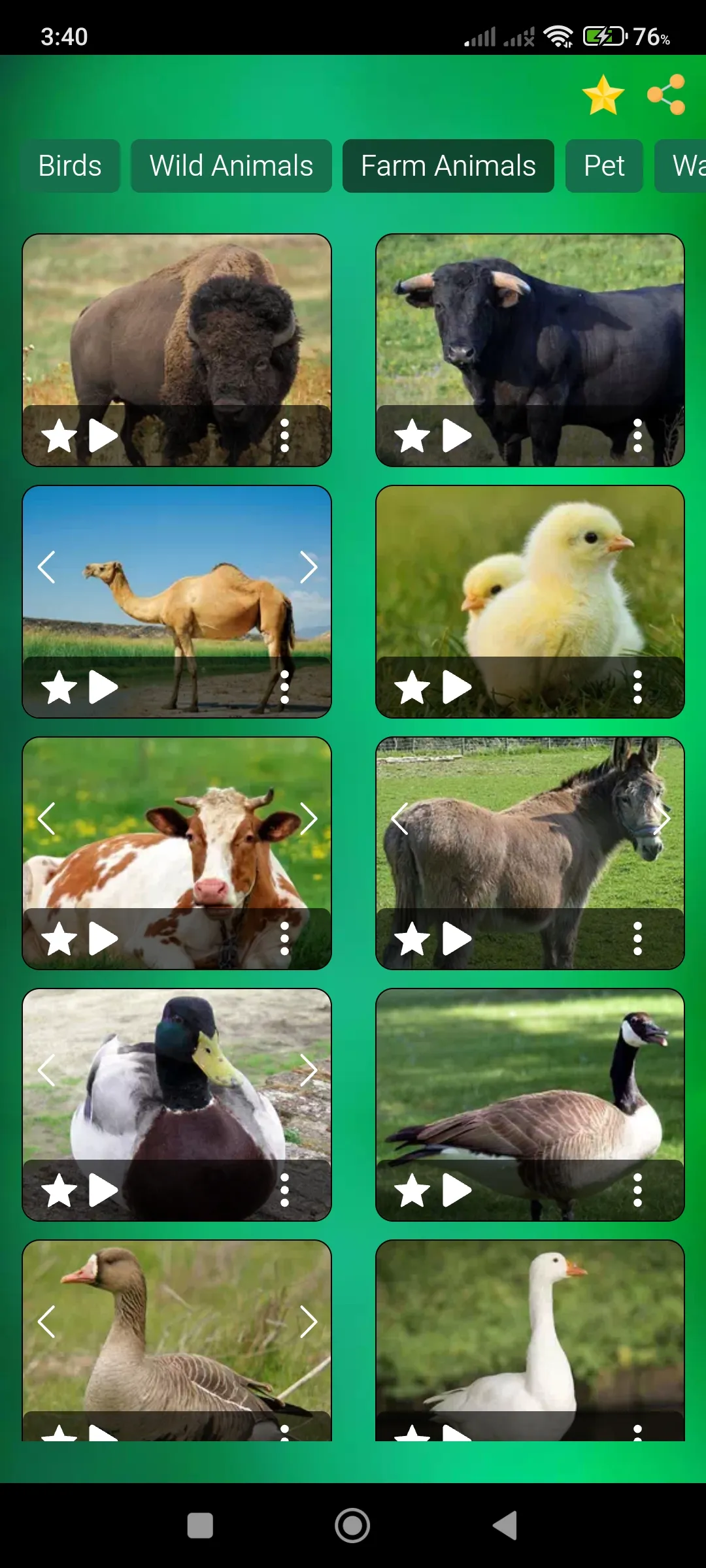Select the Wild Animals category
This screenshot has height=1568, width=706.
(x=231, y=166)
